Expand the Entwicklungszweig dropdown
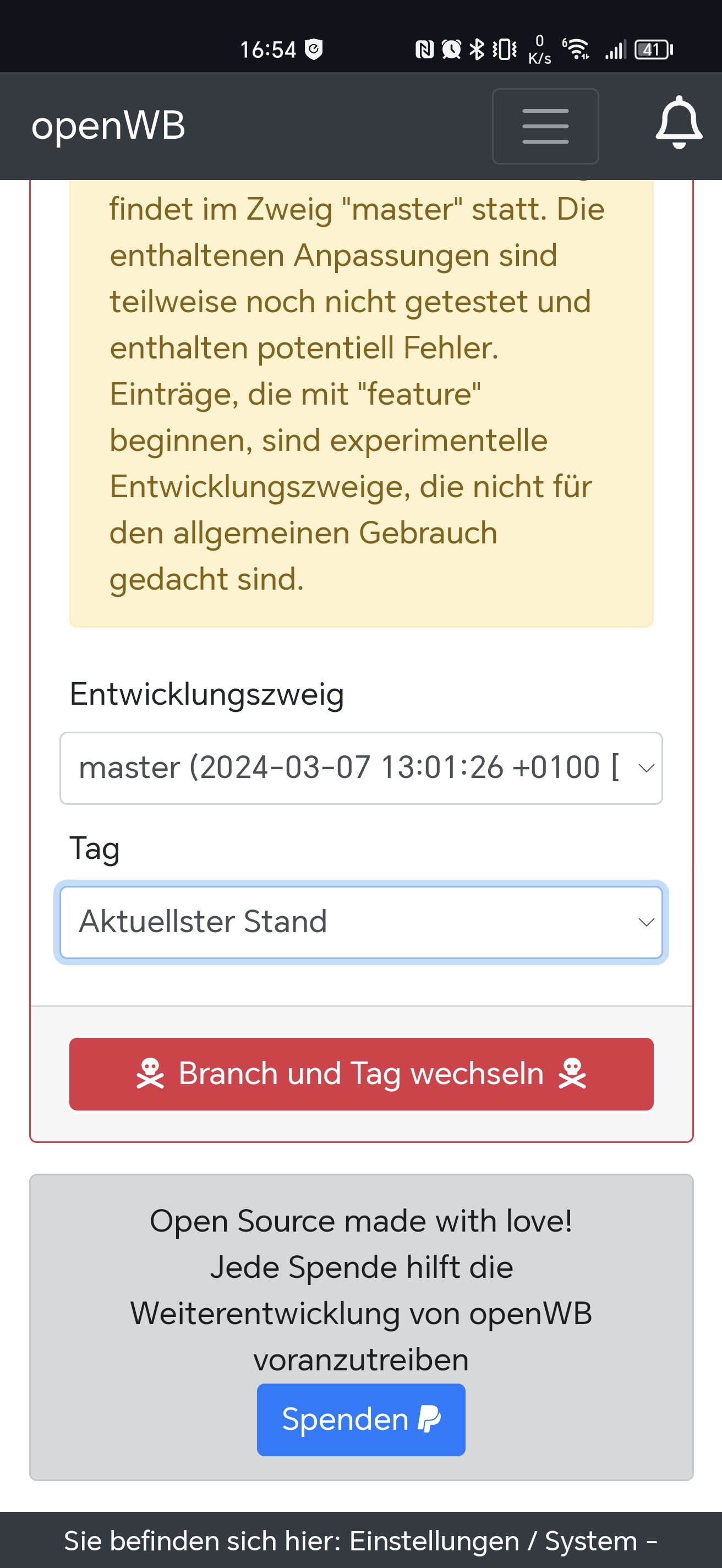 (x=360, y=767)
